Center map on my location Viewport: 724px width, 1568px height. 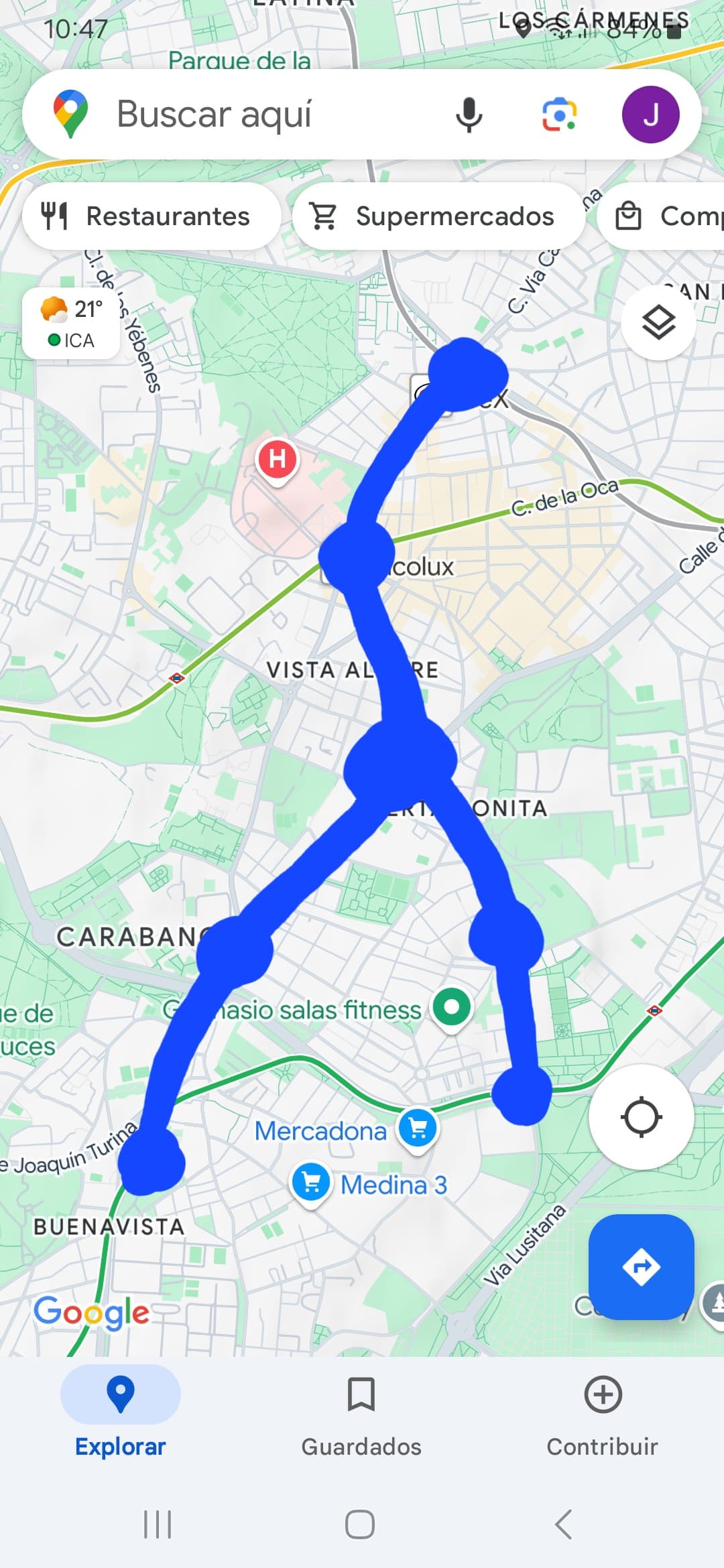coord(642,1117)
